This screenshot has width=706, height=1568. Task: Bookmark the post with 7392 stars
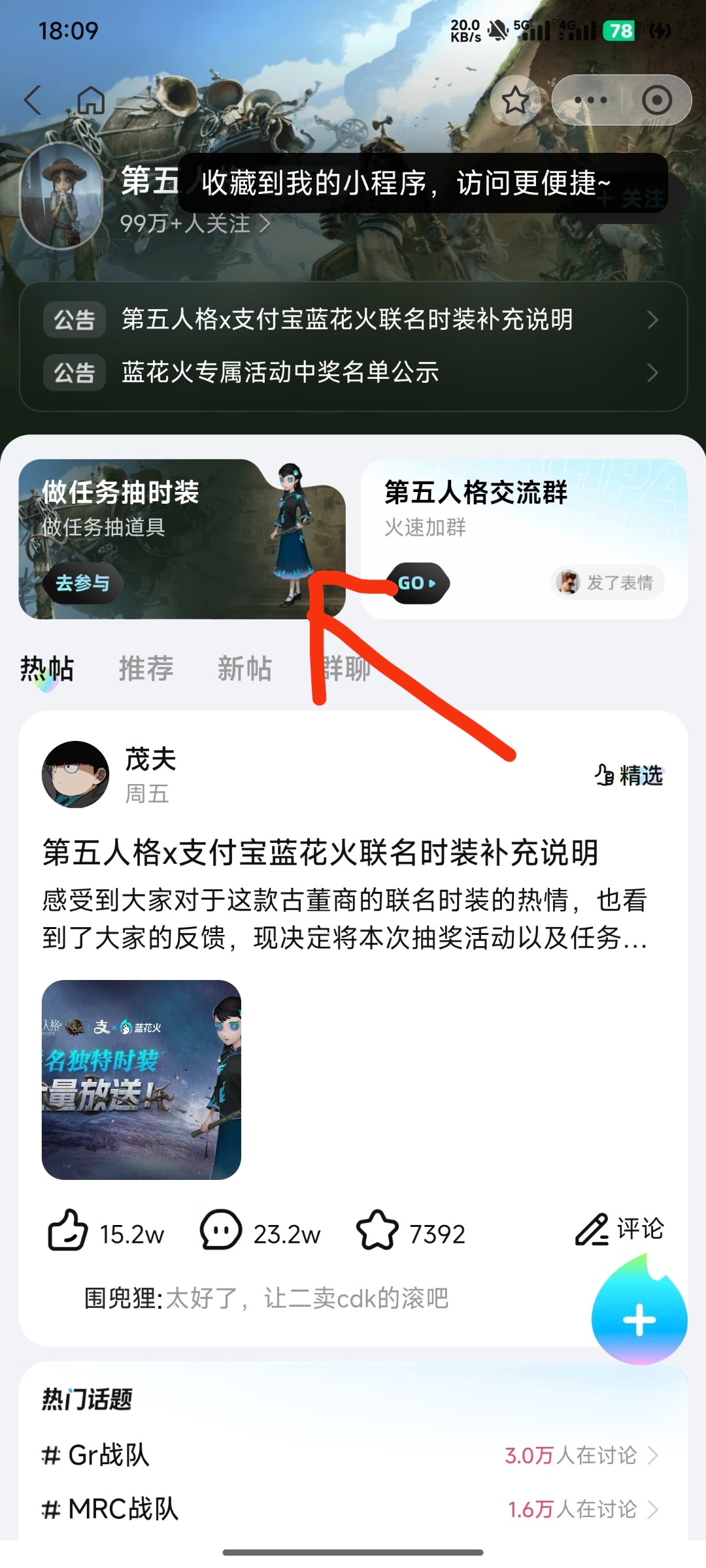(377, 1230)
